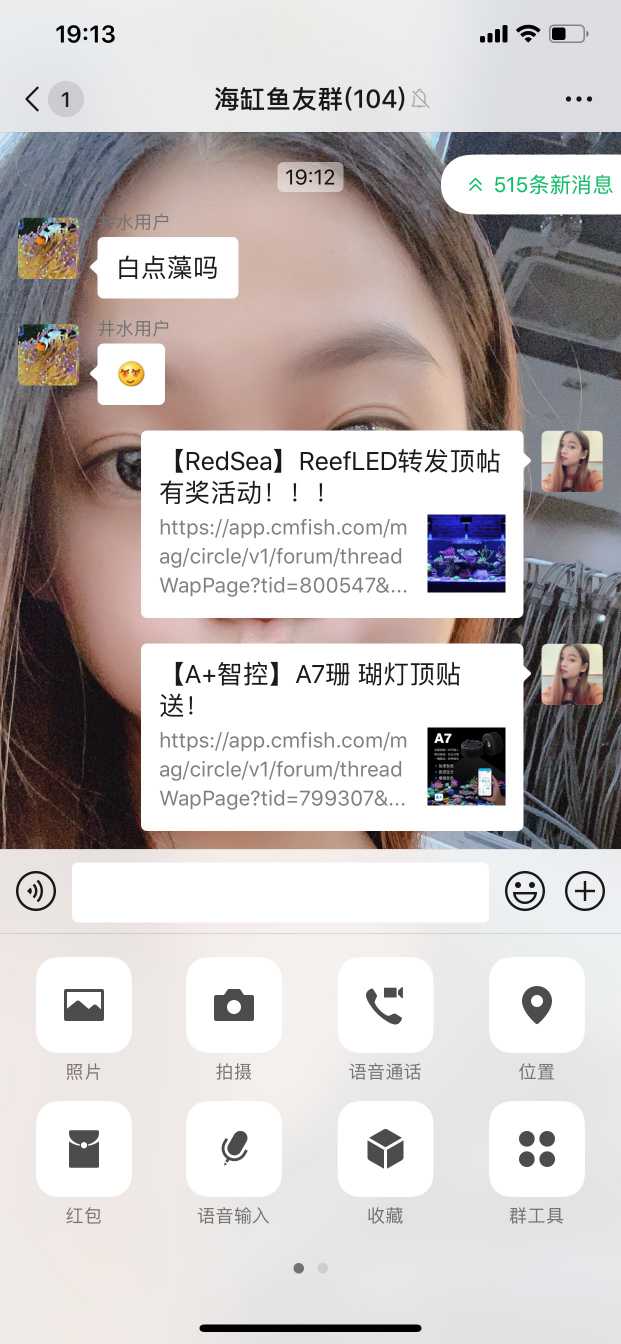The image size is (621, 1344).
Task: Close the plus attachments panel
Action: click(x=585, y=891)
